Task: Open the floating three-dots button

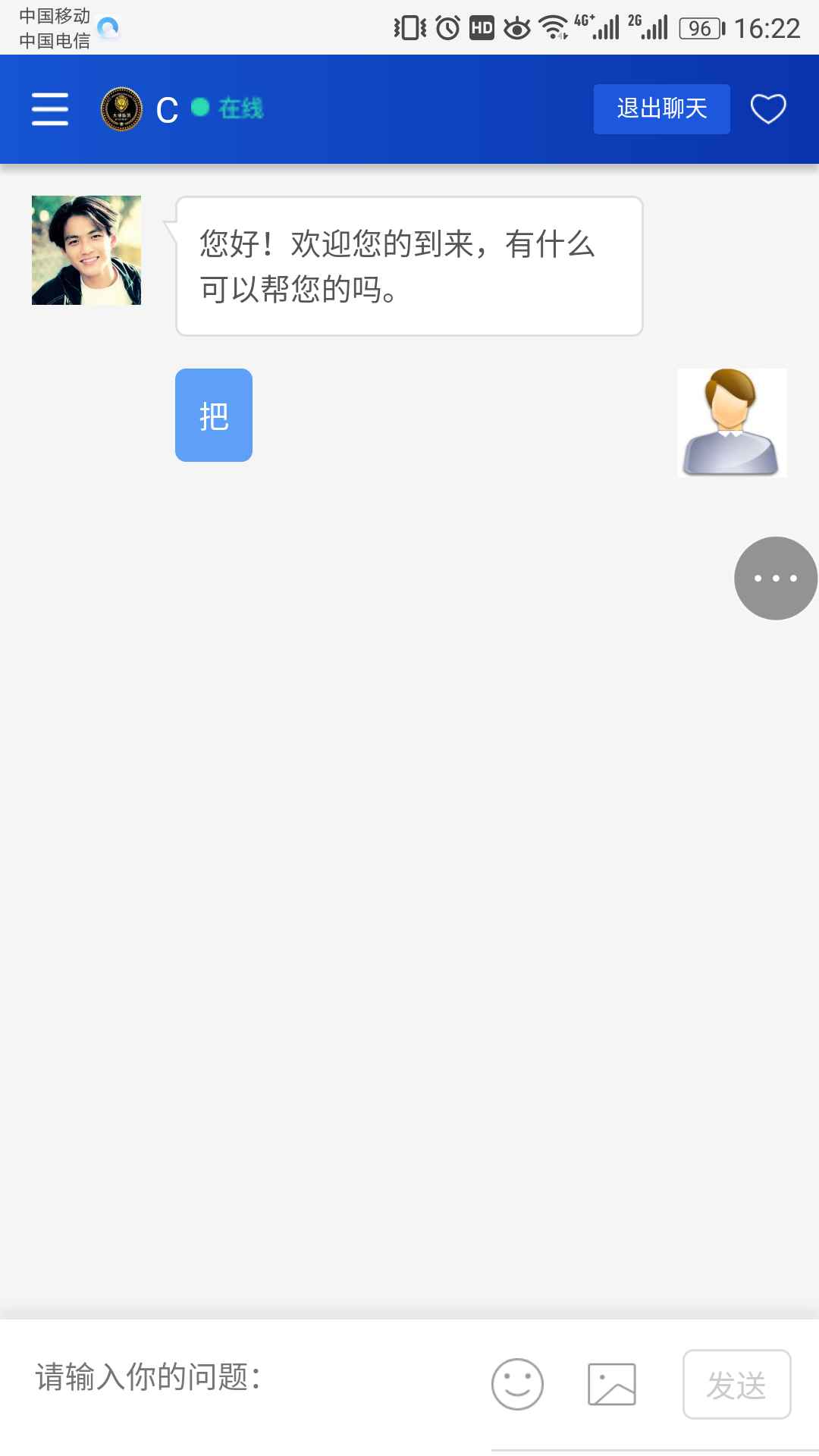Action: point(775,579)
